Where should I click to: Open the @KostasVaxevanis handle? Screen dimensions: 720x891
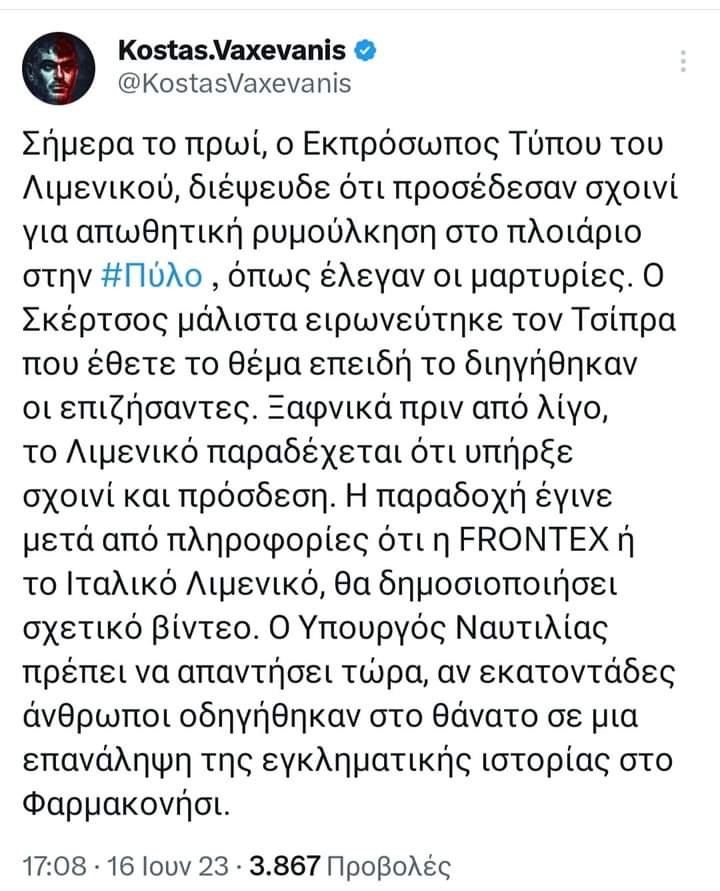point(234,84)
